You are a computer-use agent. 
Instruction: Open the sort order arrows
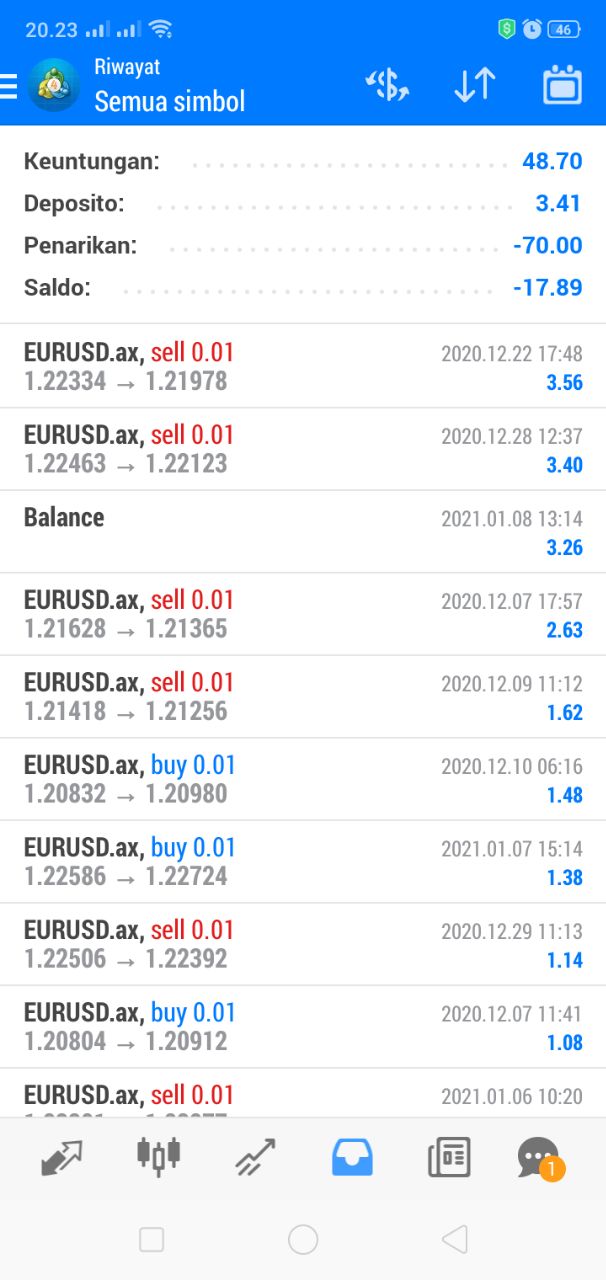[474, 86]
